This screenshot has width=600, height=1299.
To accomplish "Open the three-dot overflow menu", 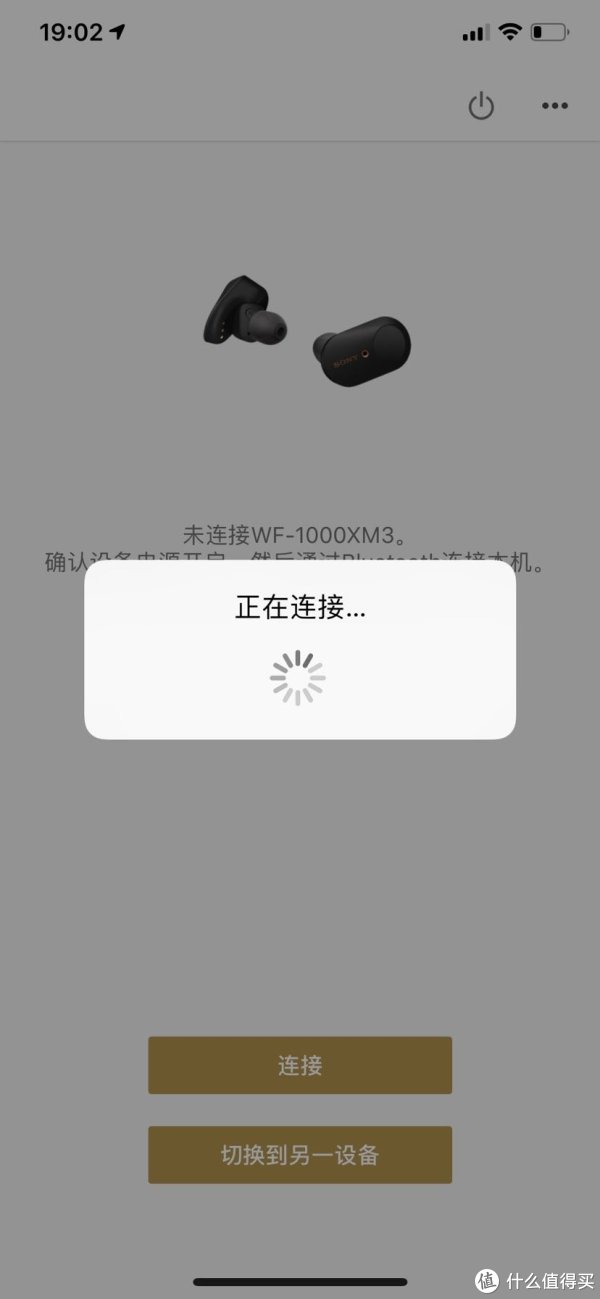I will (x=554, y=105).
